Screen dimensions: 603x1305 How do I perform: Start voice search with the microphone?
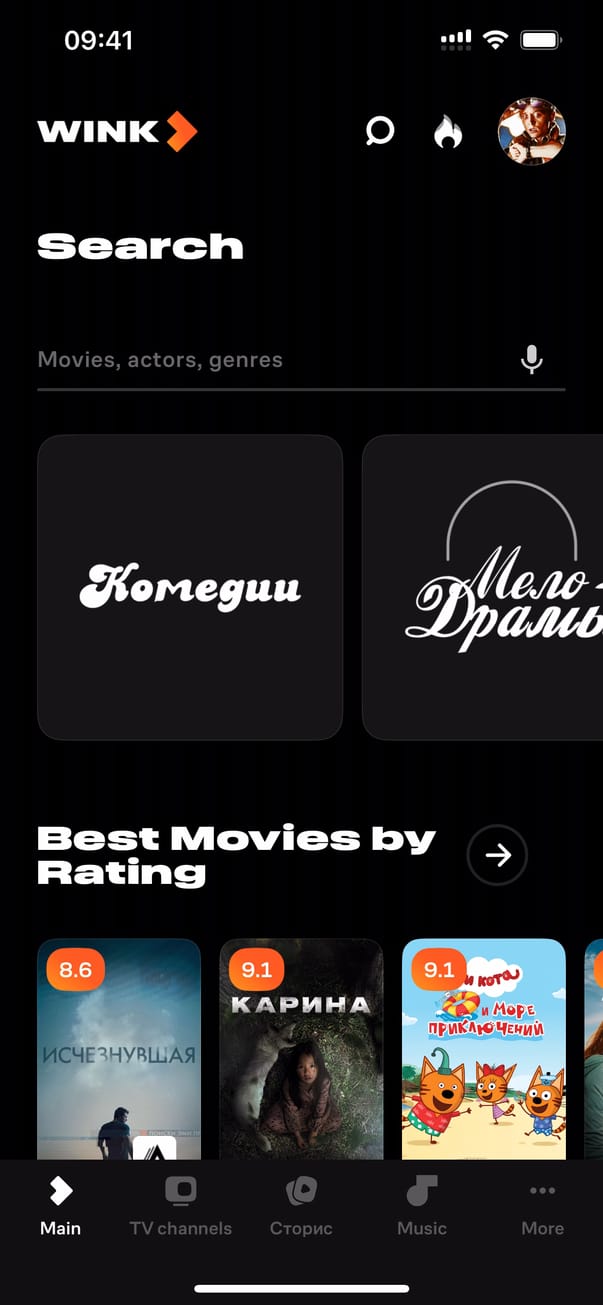point(532,360)
